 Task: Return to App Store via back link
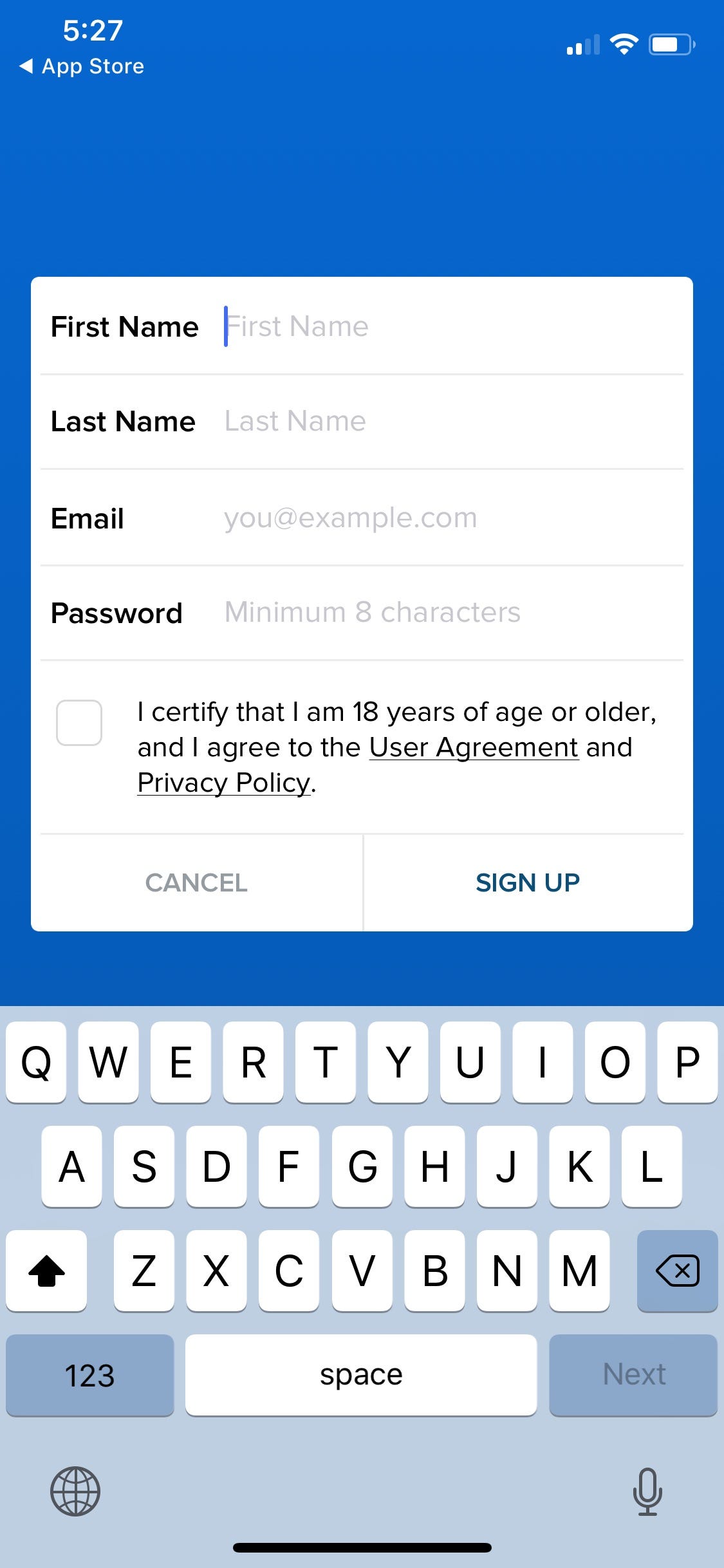pos(82,66)
